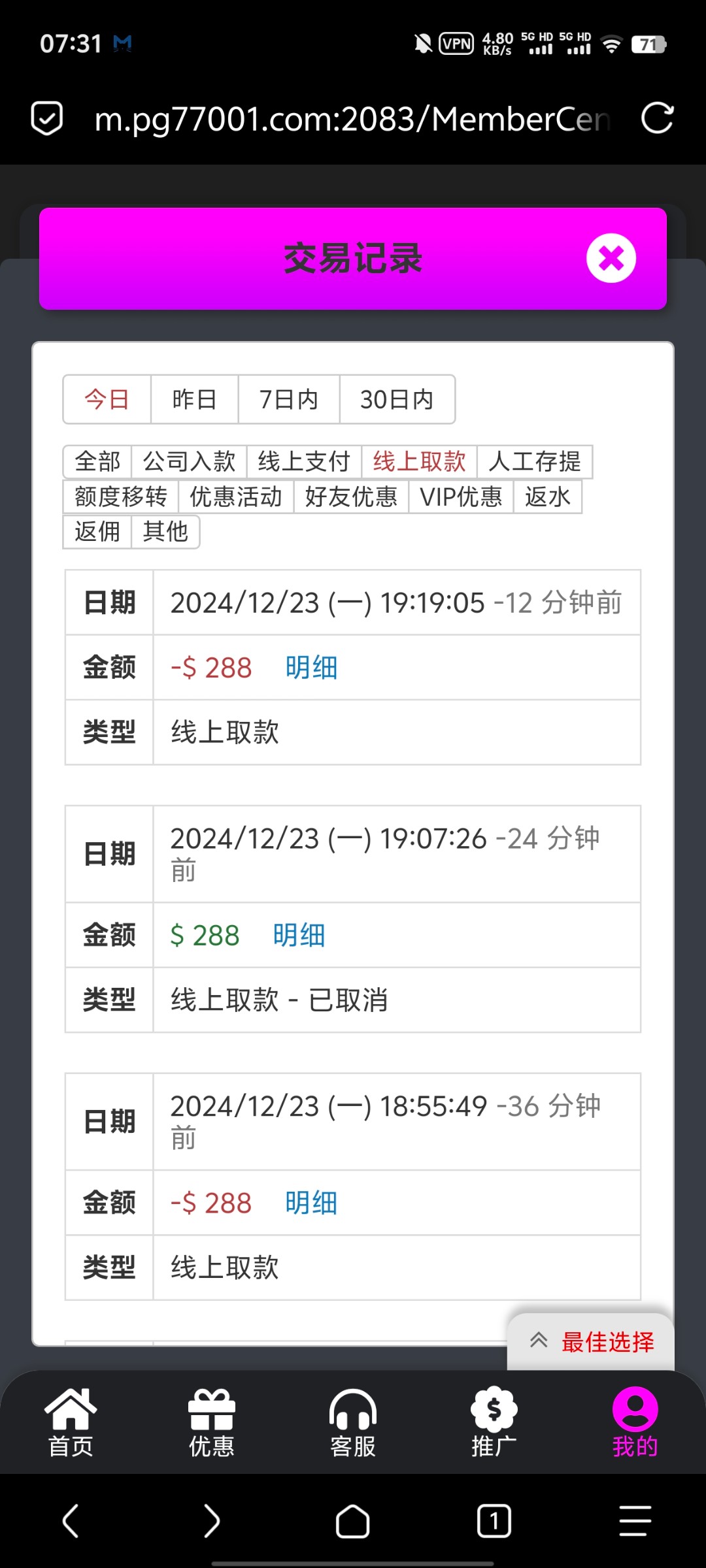This screenshot has height=1568, width=706.
Task: Close the 交易记录 dialog
Action: [611, 258]
